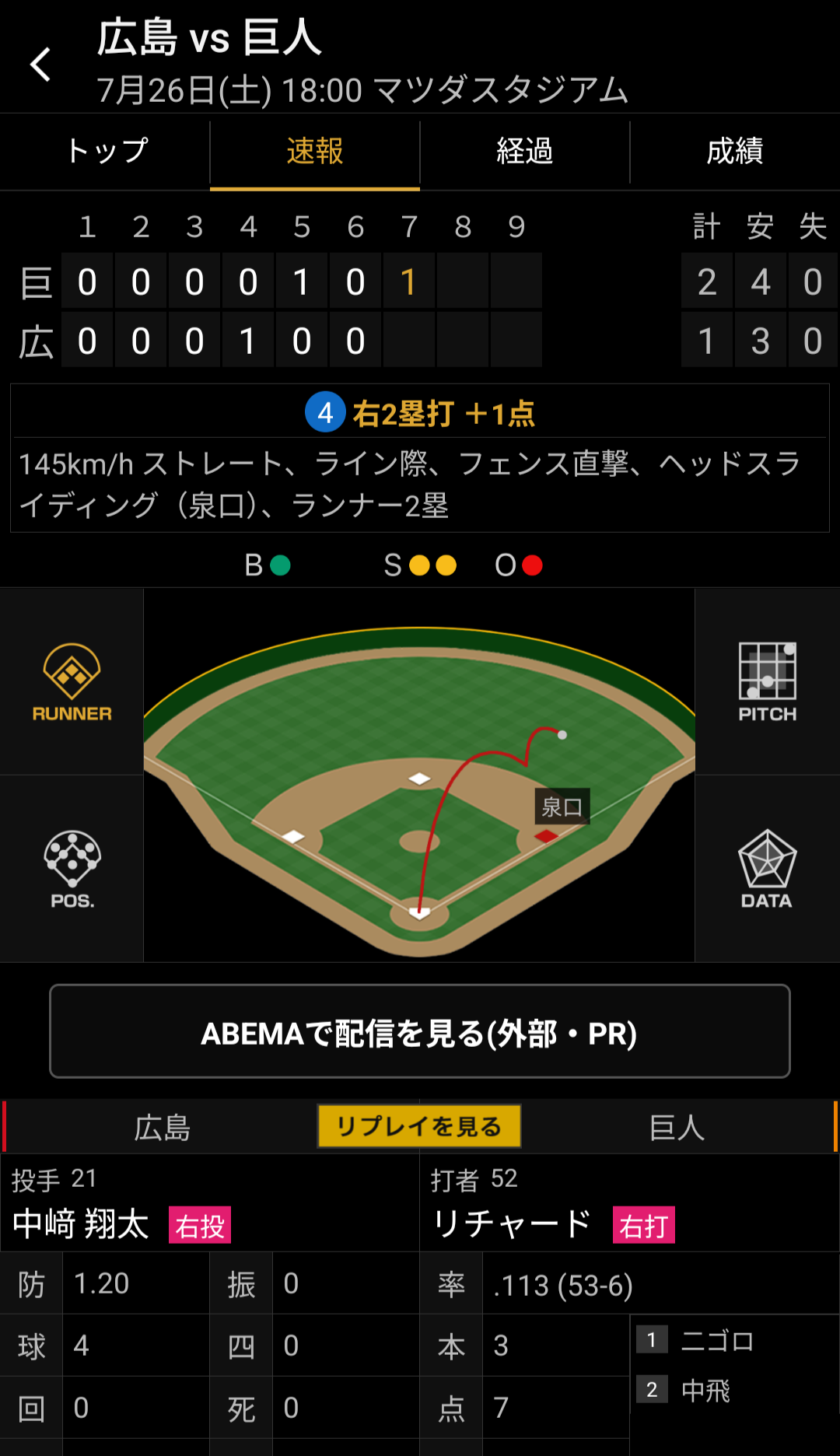The width and height of the screenshot is (840, 1456).
Task: Tap ABEMAで配信を見る external link button
Action: (x=420, y=1031)
